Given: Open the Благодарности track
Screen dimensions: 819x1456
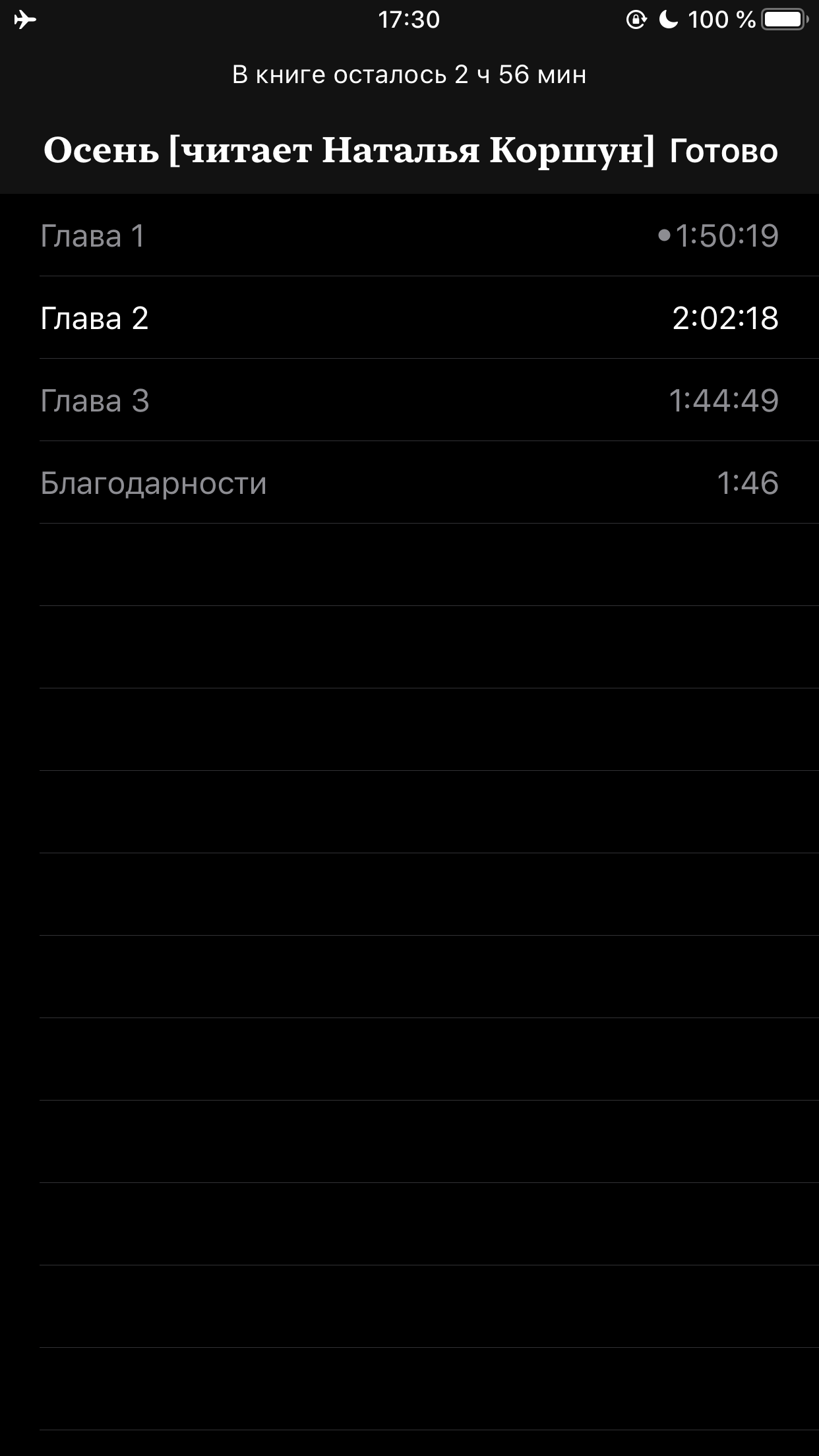Looking at the screenshot, I should coord(153,482).
